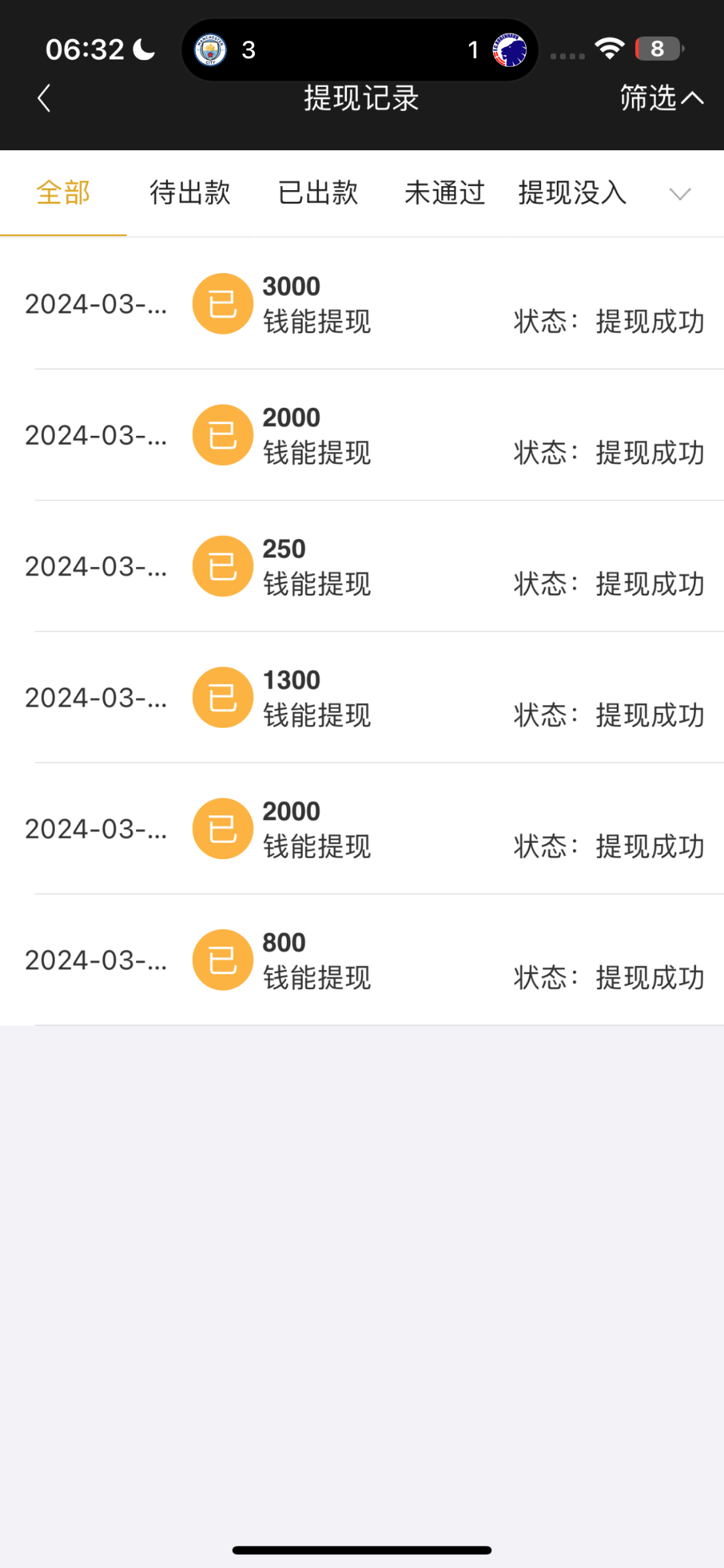This screenshot has width=724, height=1568.
Task: Click the 已 icon on the 3000 record
Action: tap(222, 303)
